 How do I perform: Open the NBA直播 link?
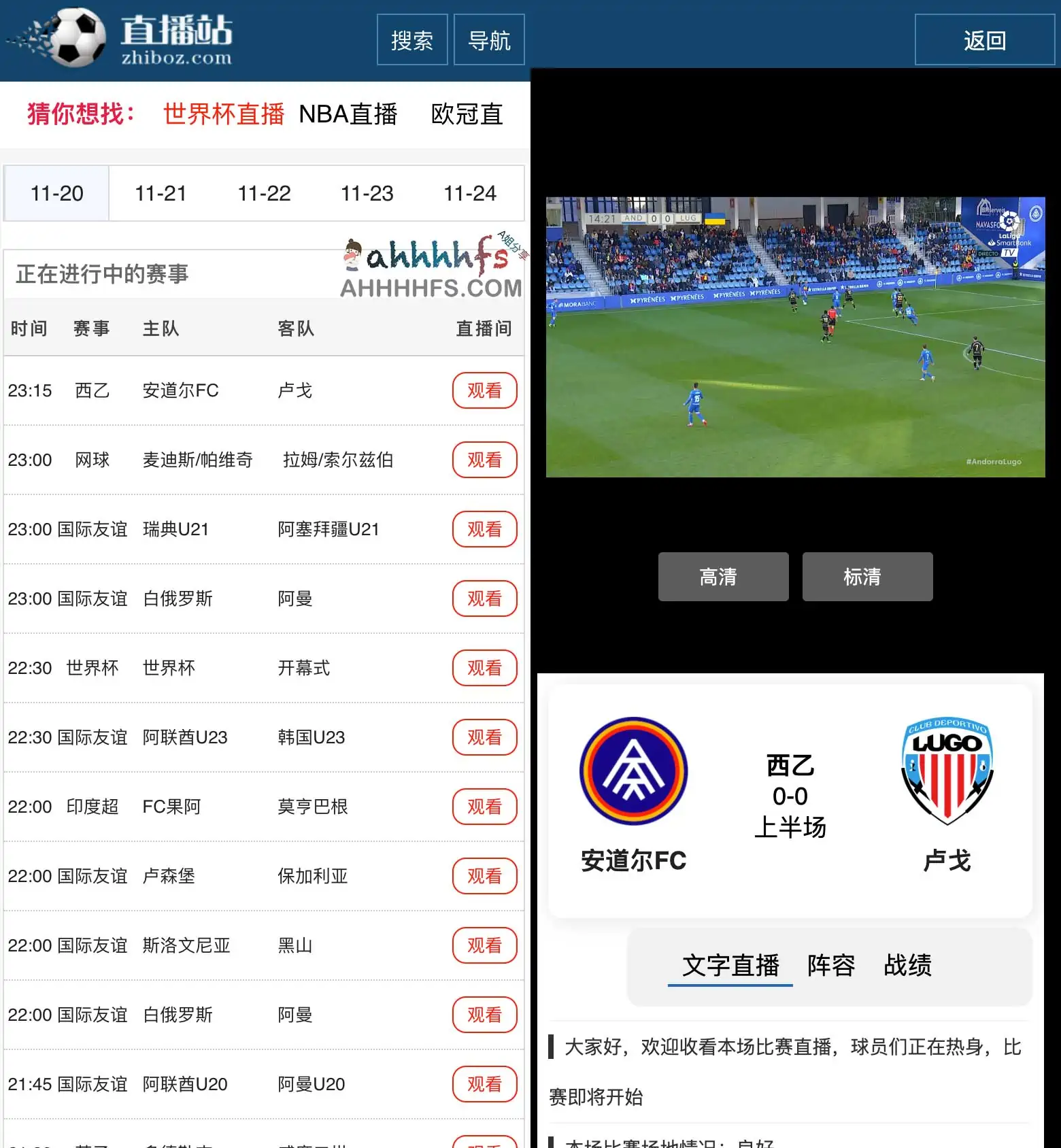tap(348, 114)
